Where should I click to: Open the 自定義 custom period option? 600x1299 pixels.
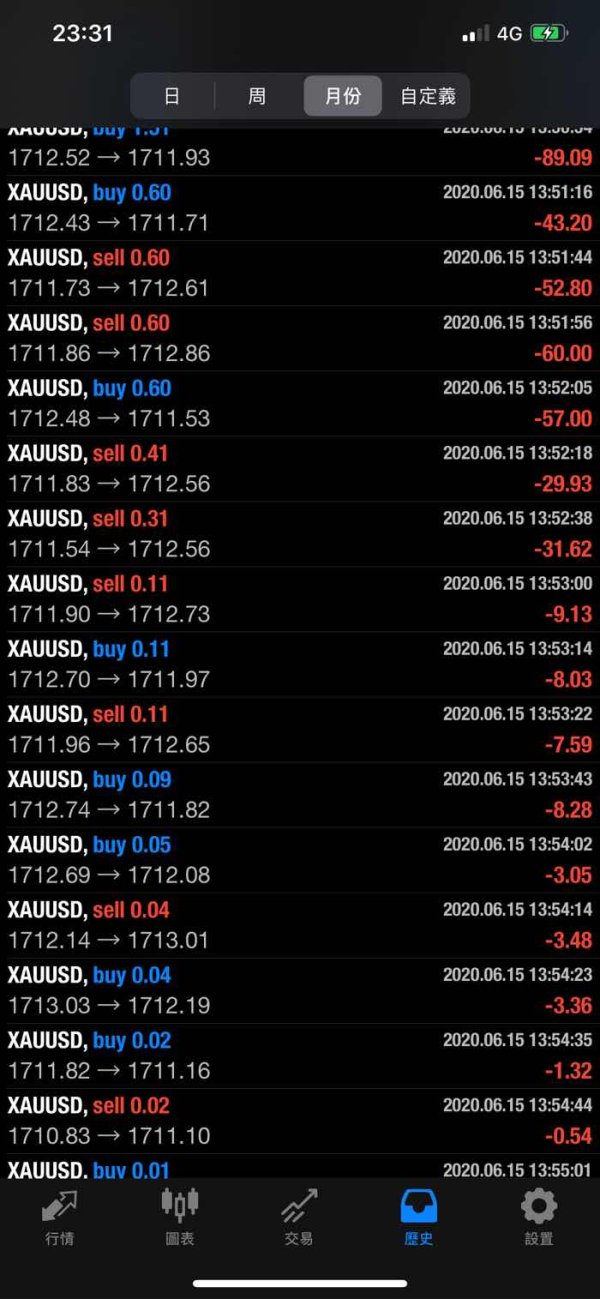(x=428, y=97)
